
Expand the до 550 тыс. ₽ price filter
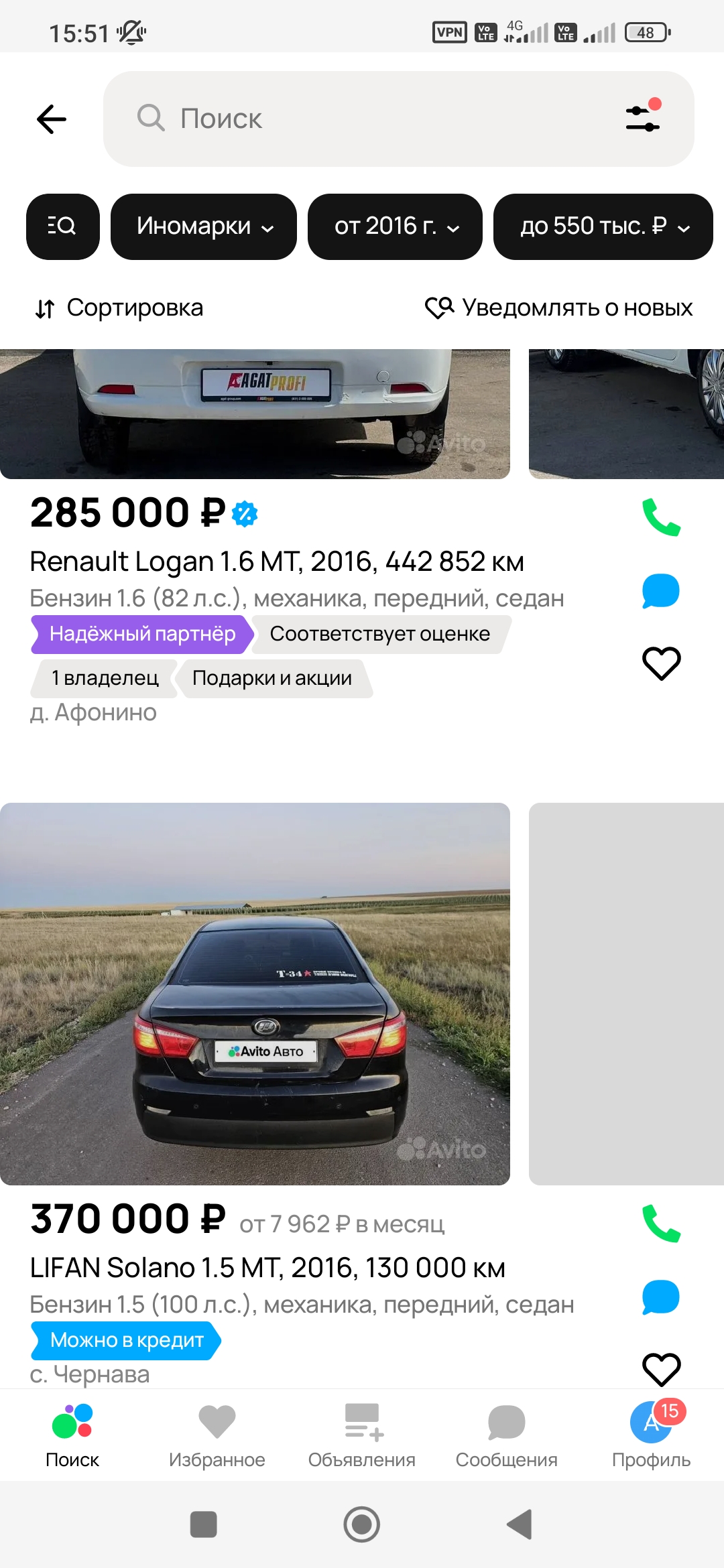(603, 226)
